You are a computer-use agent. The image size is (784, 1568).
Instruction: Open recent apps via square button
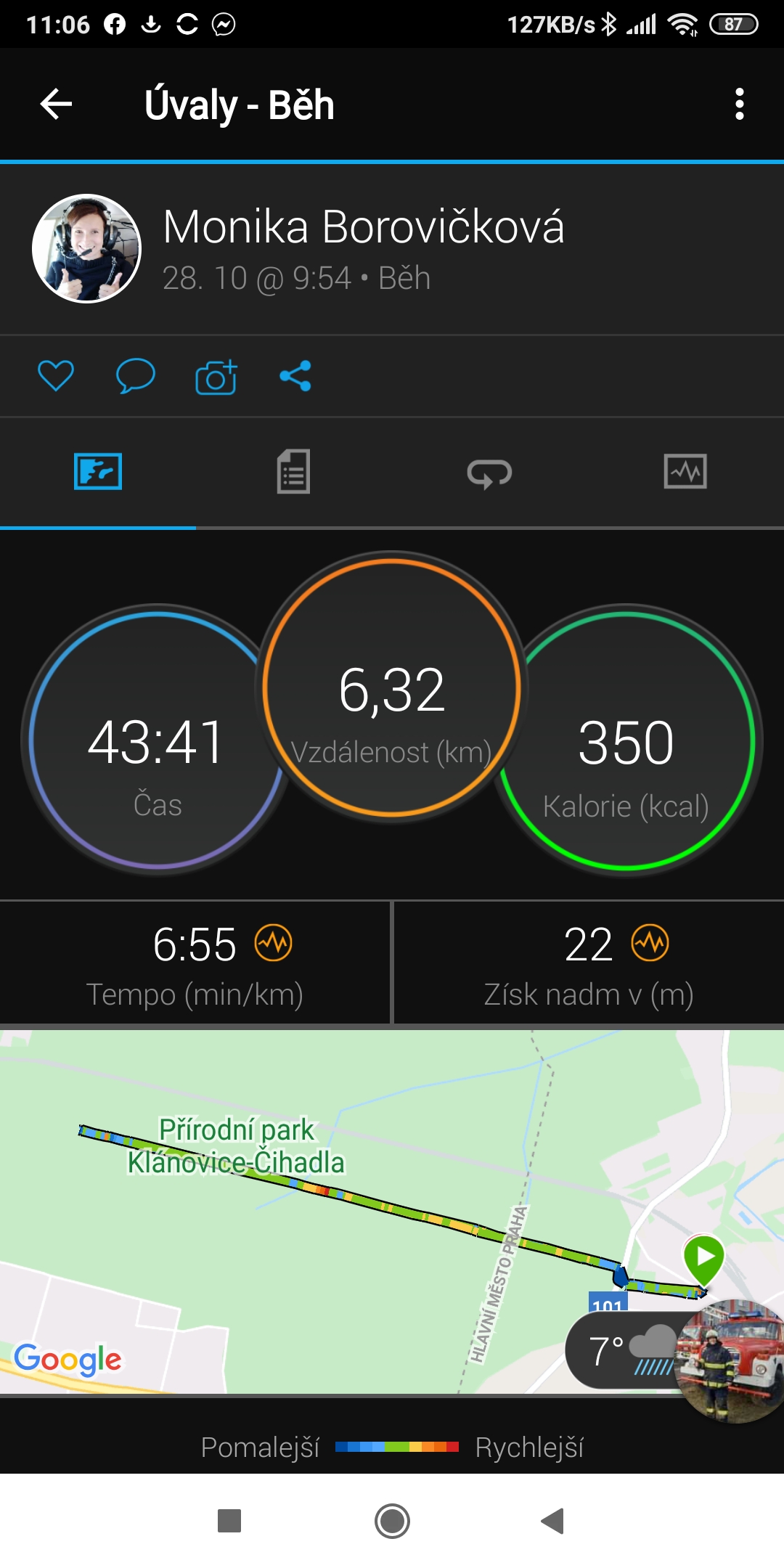(229, 1521)
